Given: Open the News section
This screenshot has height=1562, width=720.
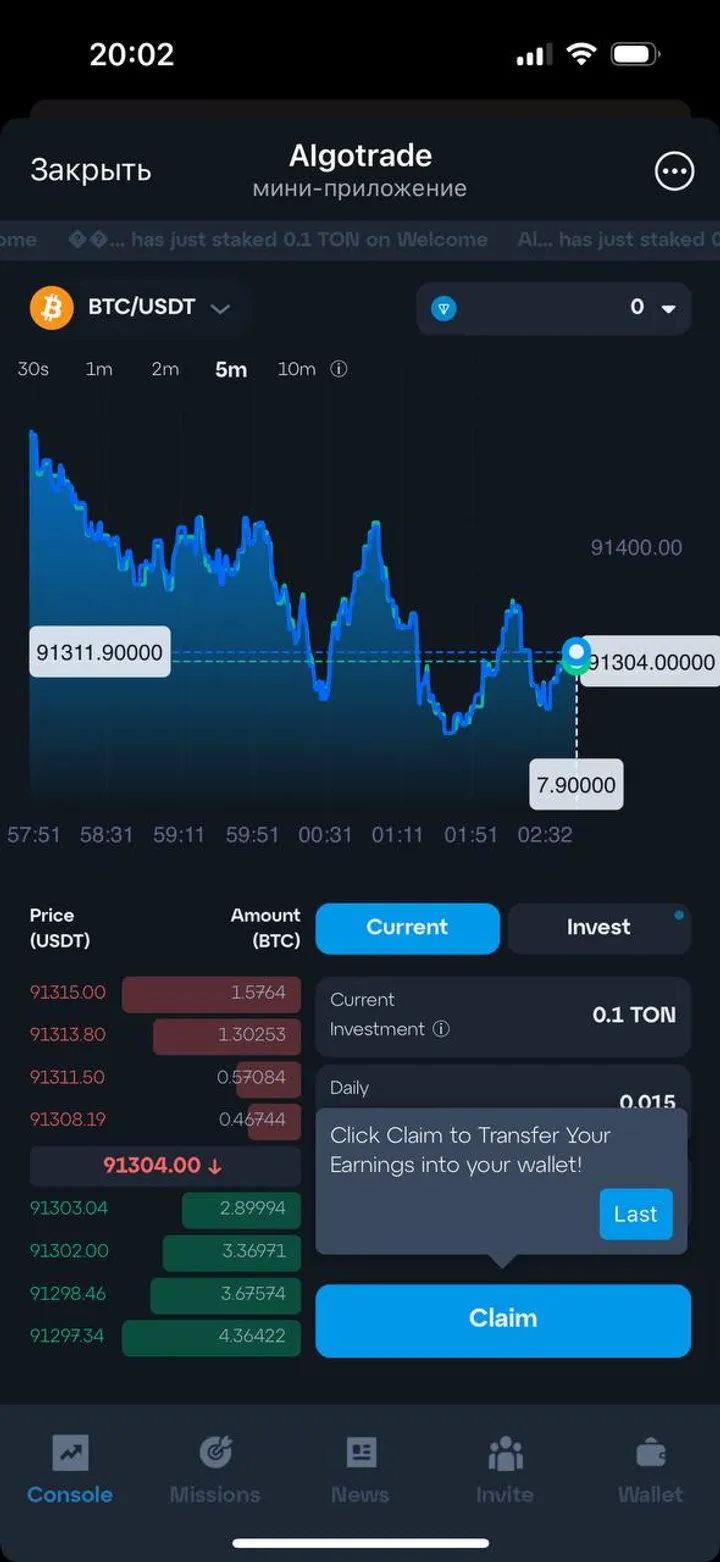Looking at the screenshot, I should point(359,1467).
